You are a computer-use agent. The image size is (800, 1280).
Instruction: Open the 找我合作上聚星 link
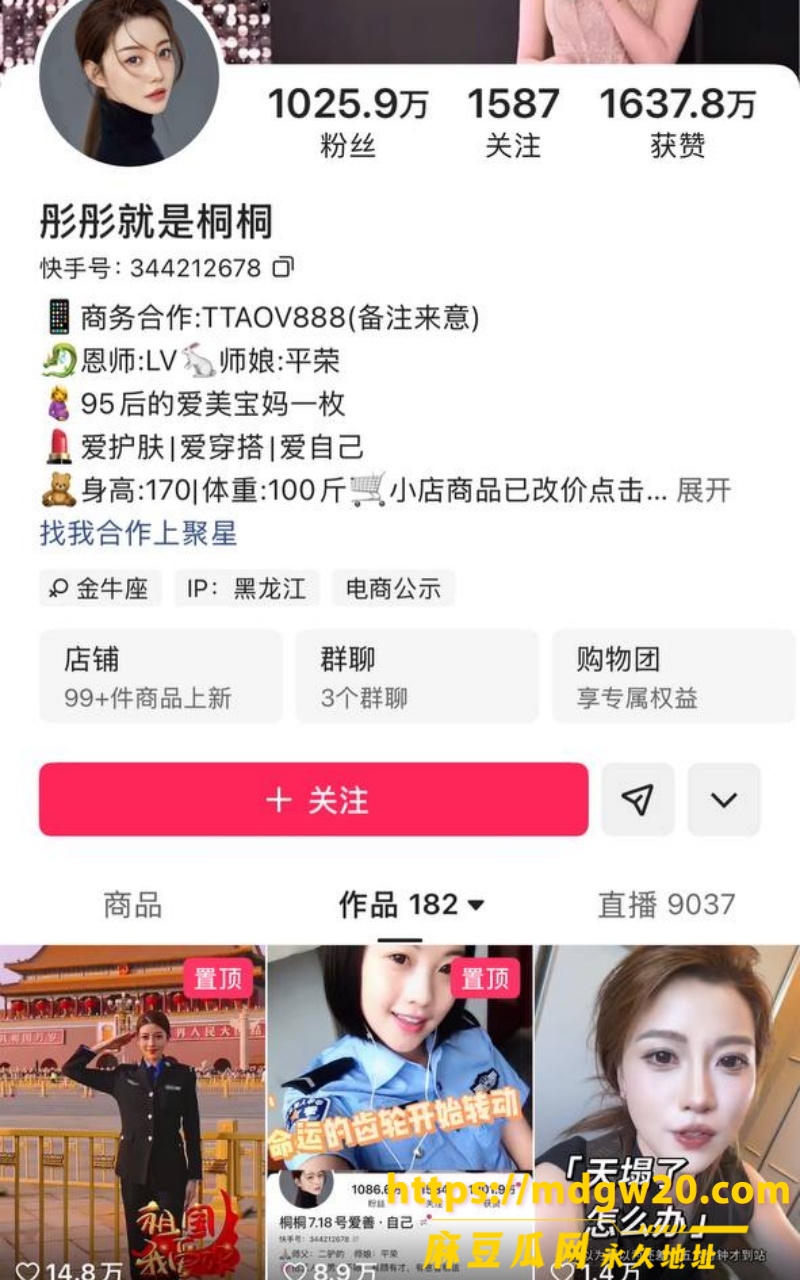click(138, 532)
